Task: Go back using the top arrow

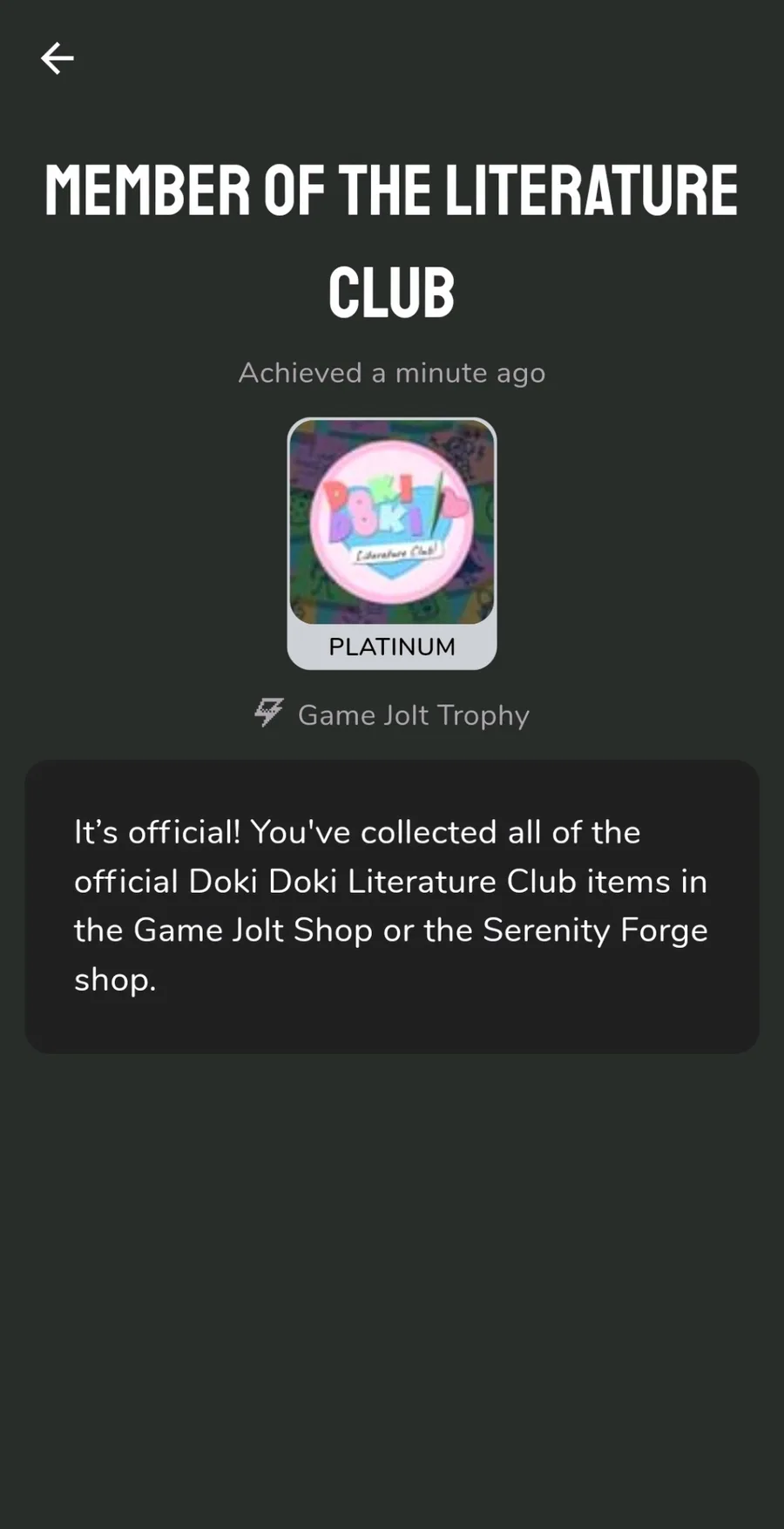Action: (x=57, y=58)
